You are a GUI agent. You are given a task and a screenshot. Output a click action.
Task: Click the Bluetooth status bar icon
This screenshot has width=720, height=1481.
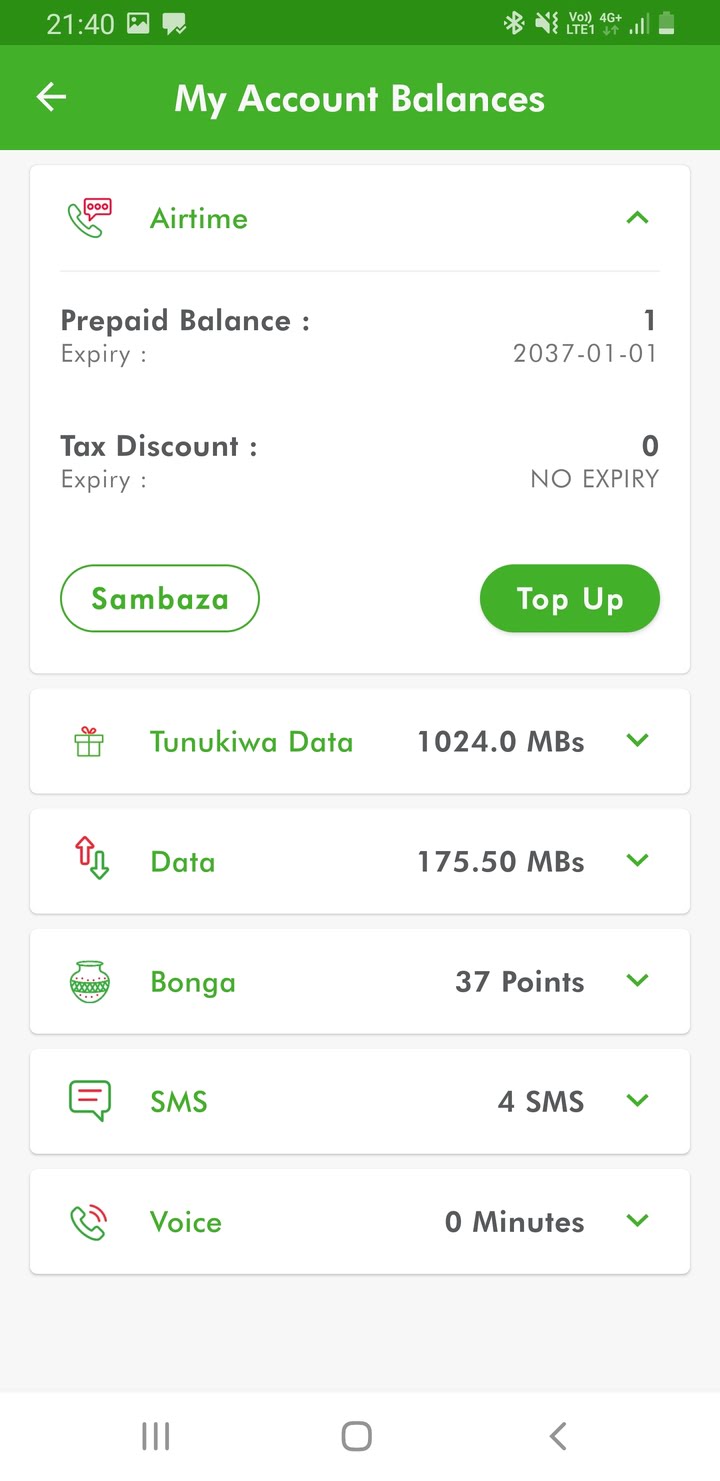513,21
